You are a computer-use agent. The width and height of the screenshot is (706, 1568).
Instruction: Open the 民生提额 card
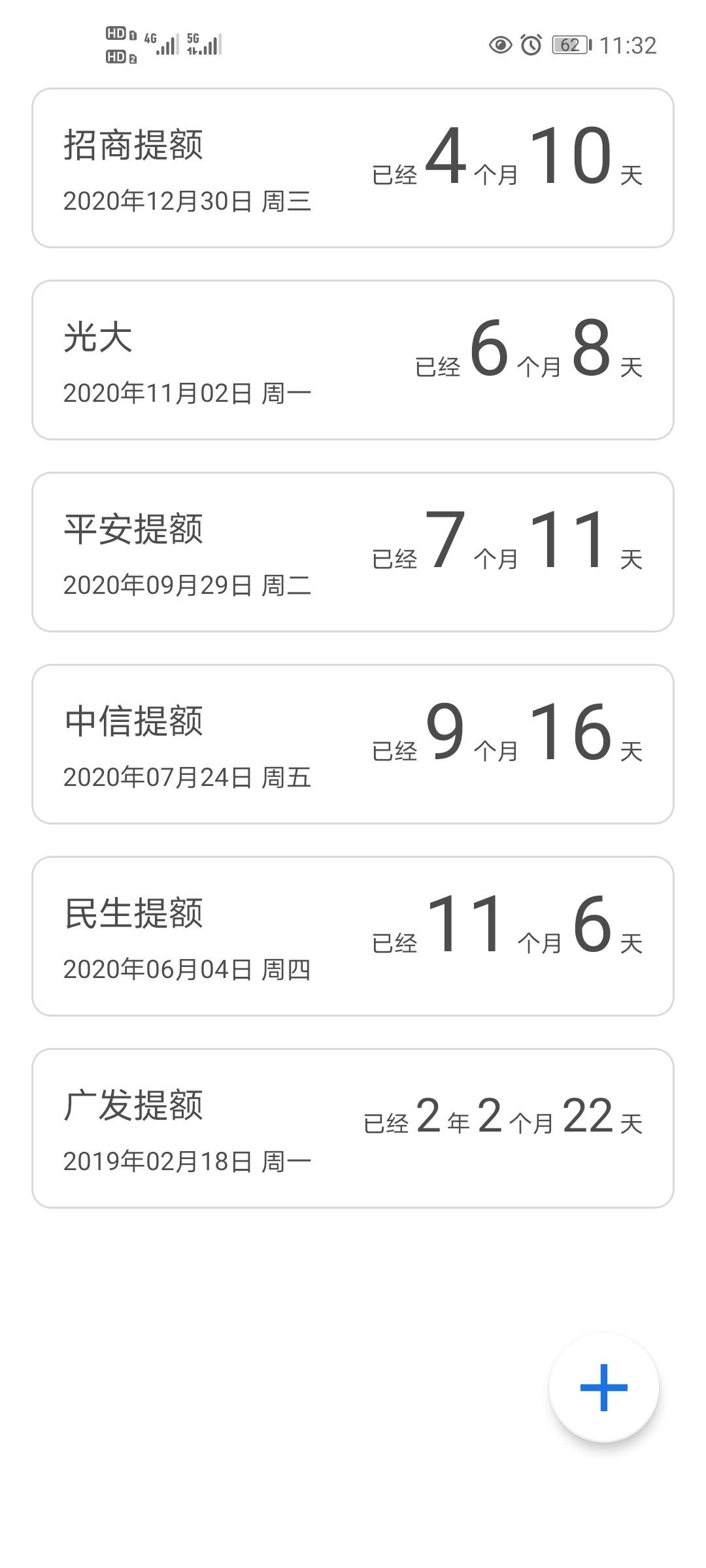point(353,936)
